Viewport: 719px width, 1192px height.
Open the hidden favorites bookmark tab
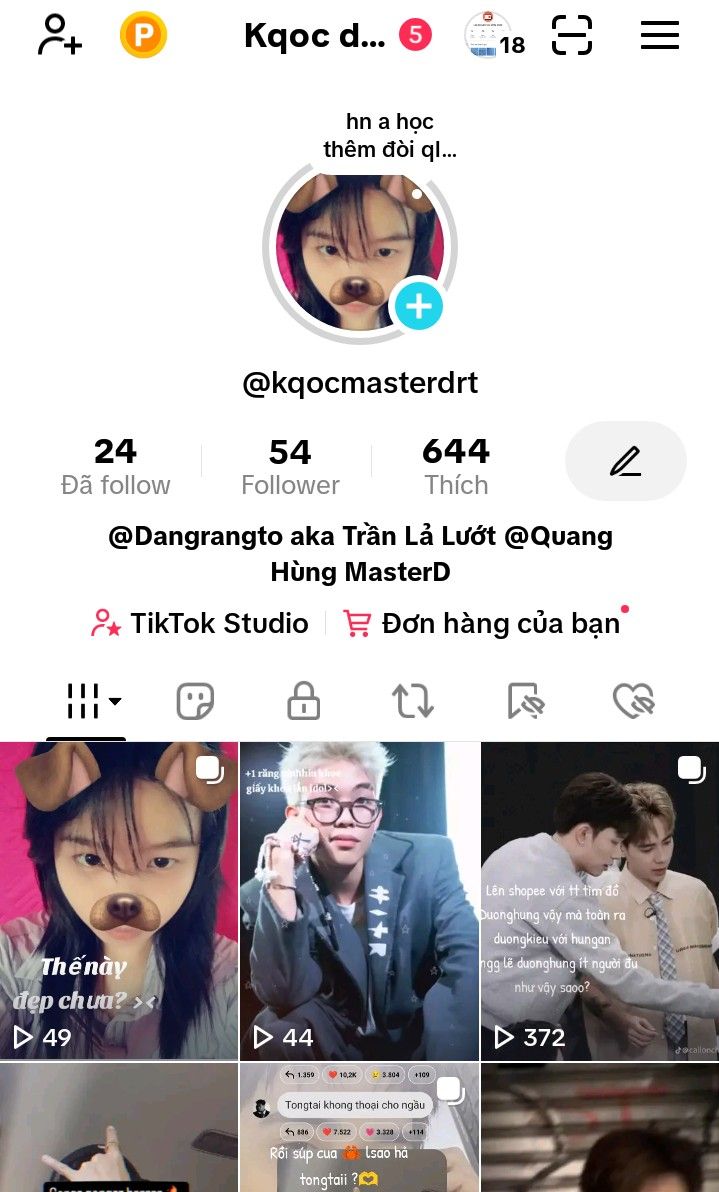pos(523,701)
